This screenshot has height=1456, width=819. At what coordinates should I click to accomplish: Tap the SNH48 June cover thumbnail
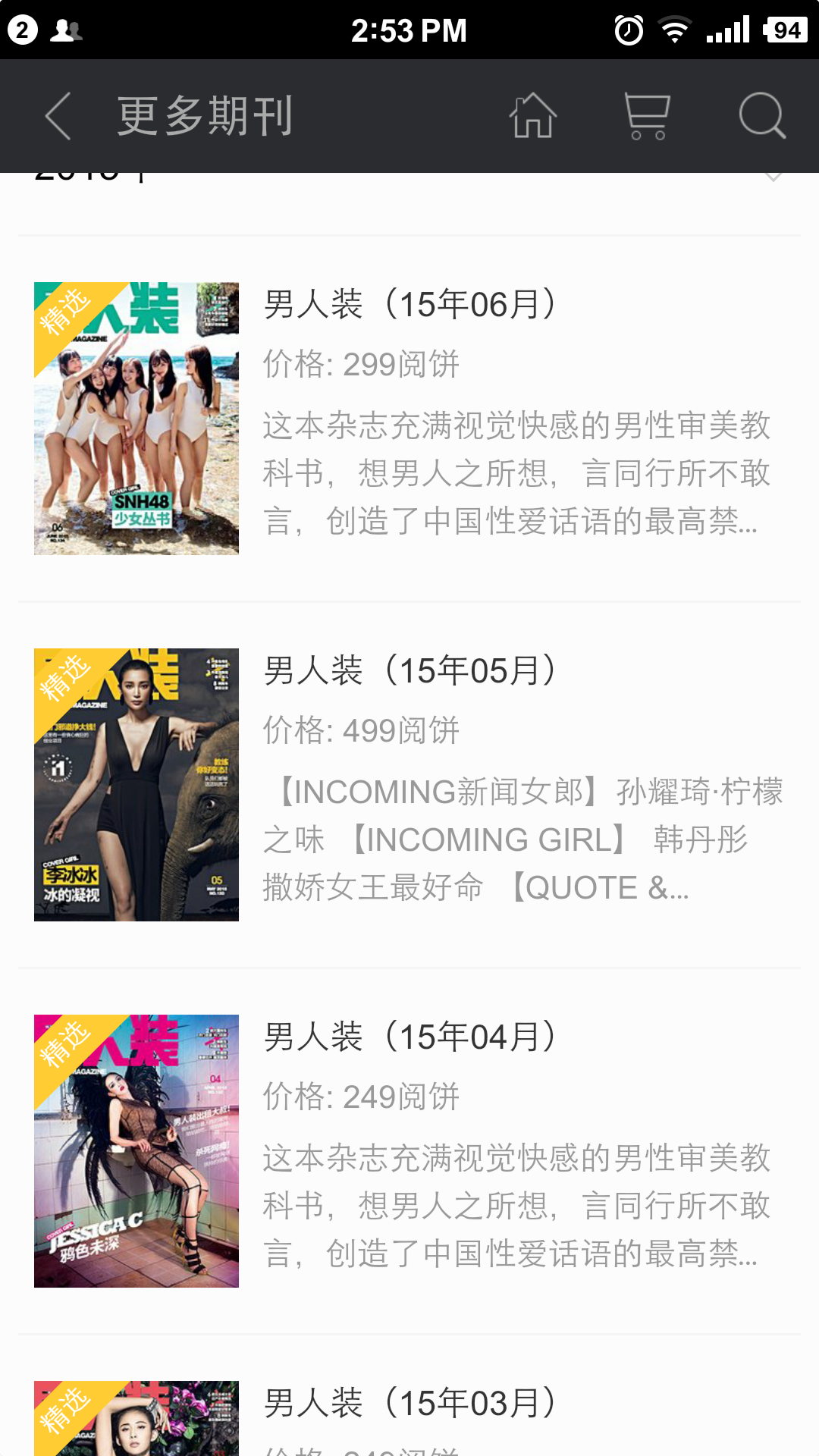point(137,418)
